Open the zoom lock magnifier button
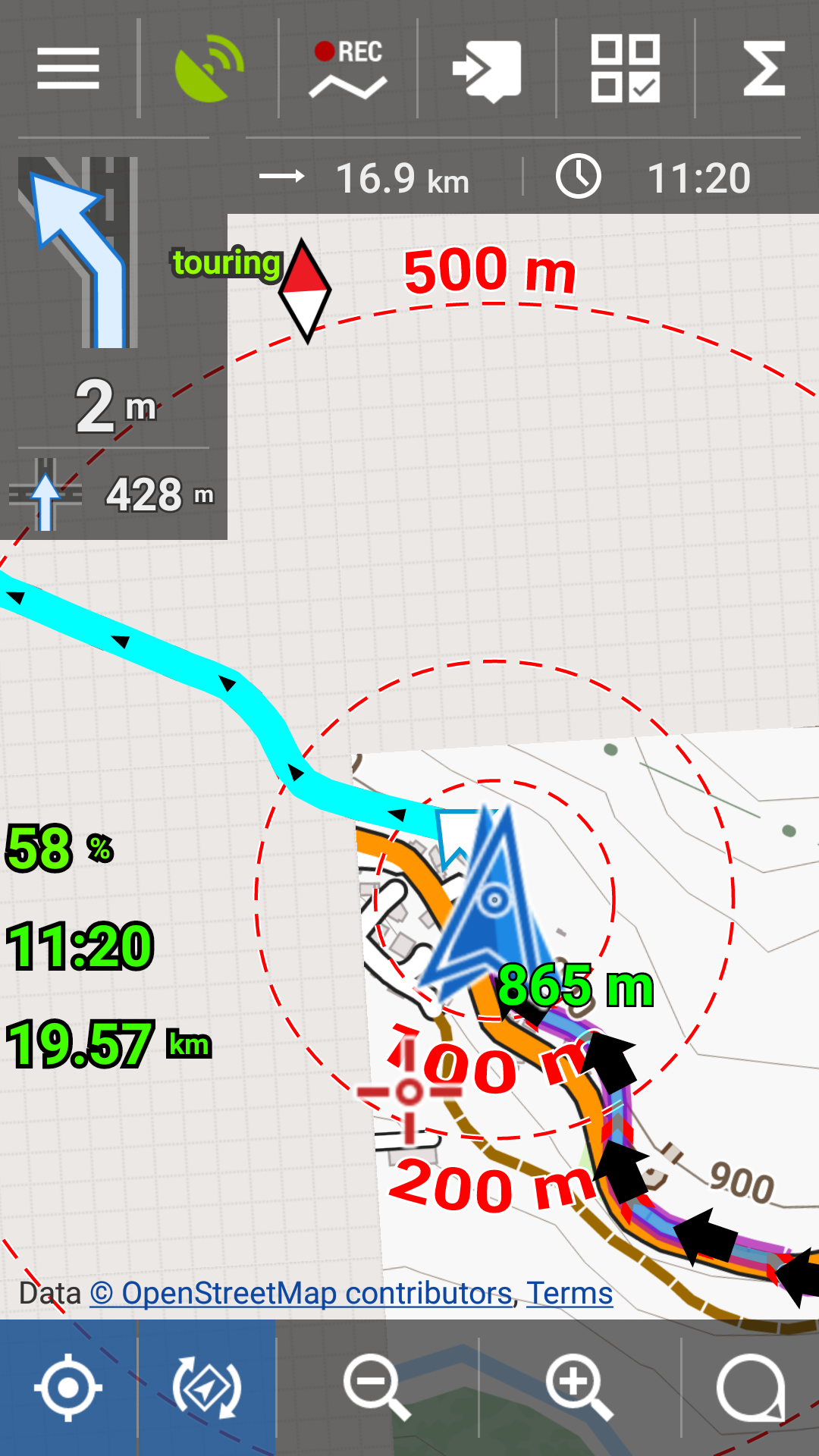The height and width of the screenshot is (1456, 819). (x=751, y=1387)
